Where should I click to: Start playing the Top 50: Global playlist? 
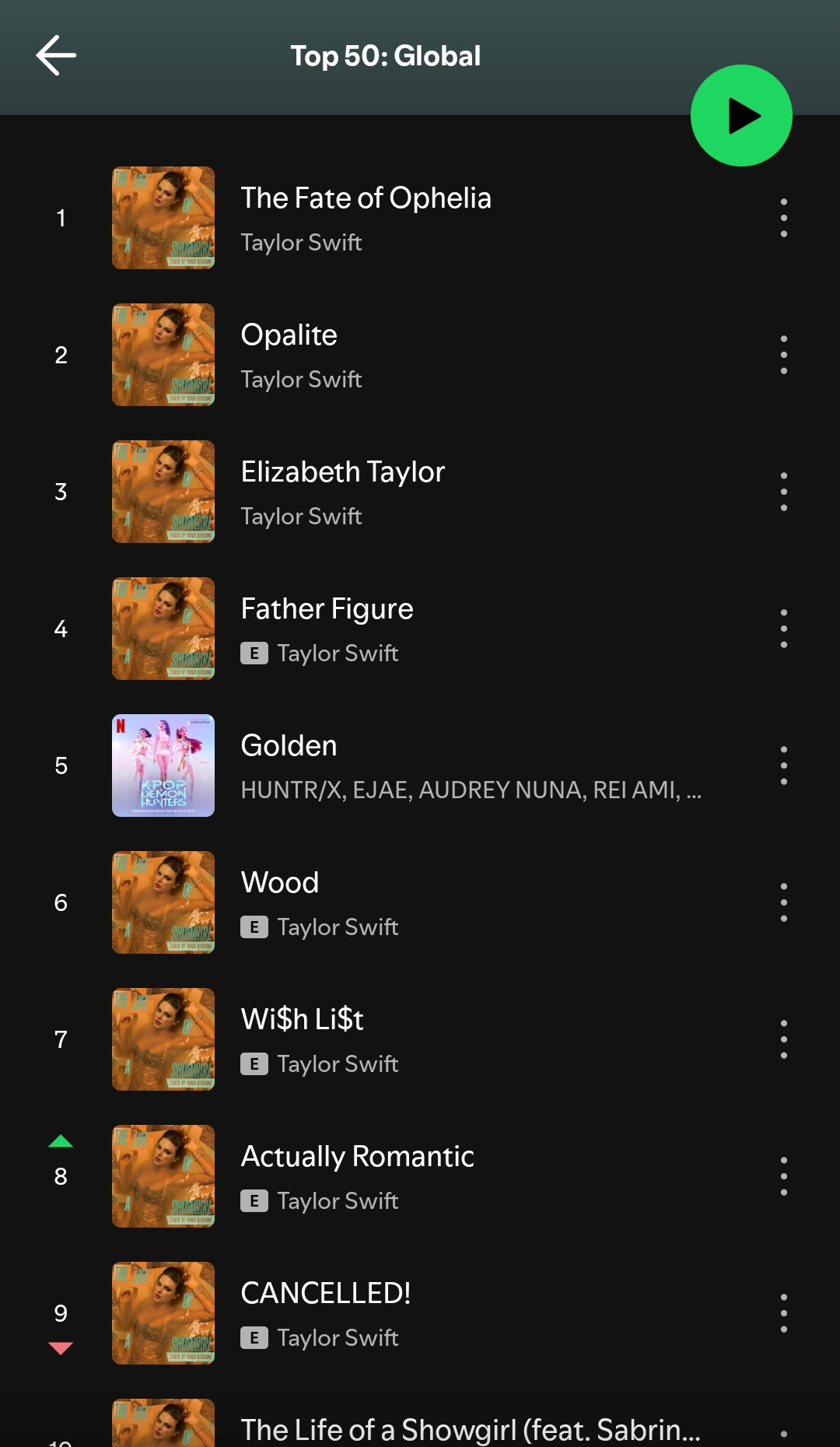(x=740, y=116)
